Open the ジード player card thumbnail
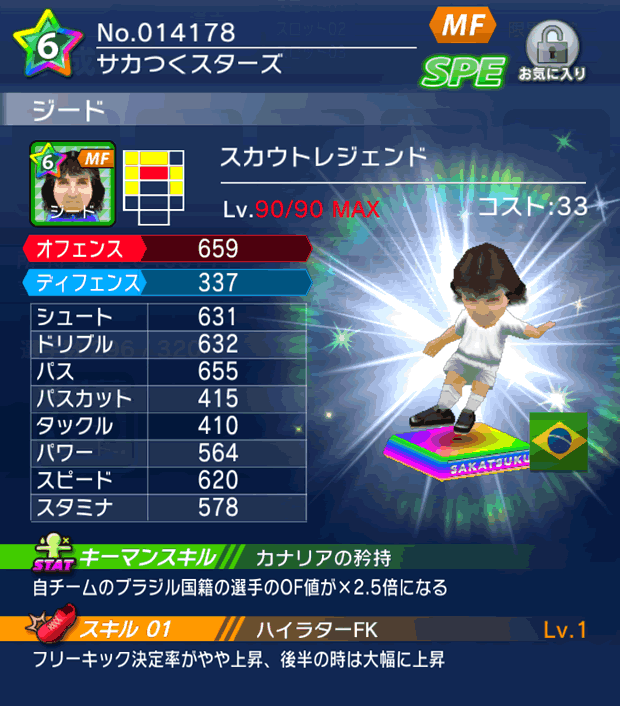The width and height of the screenshot is (620, 706). (x=74, y=184)
